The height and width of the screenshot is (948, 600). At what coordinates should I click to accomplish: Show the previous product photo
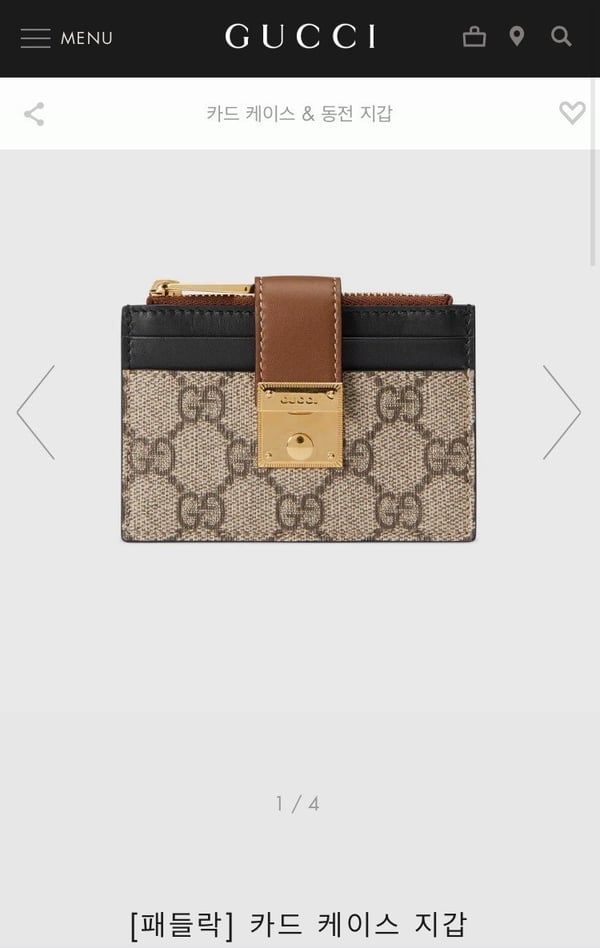(x=36, y=412)
